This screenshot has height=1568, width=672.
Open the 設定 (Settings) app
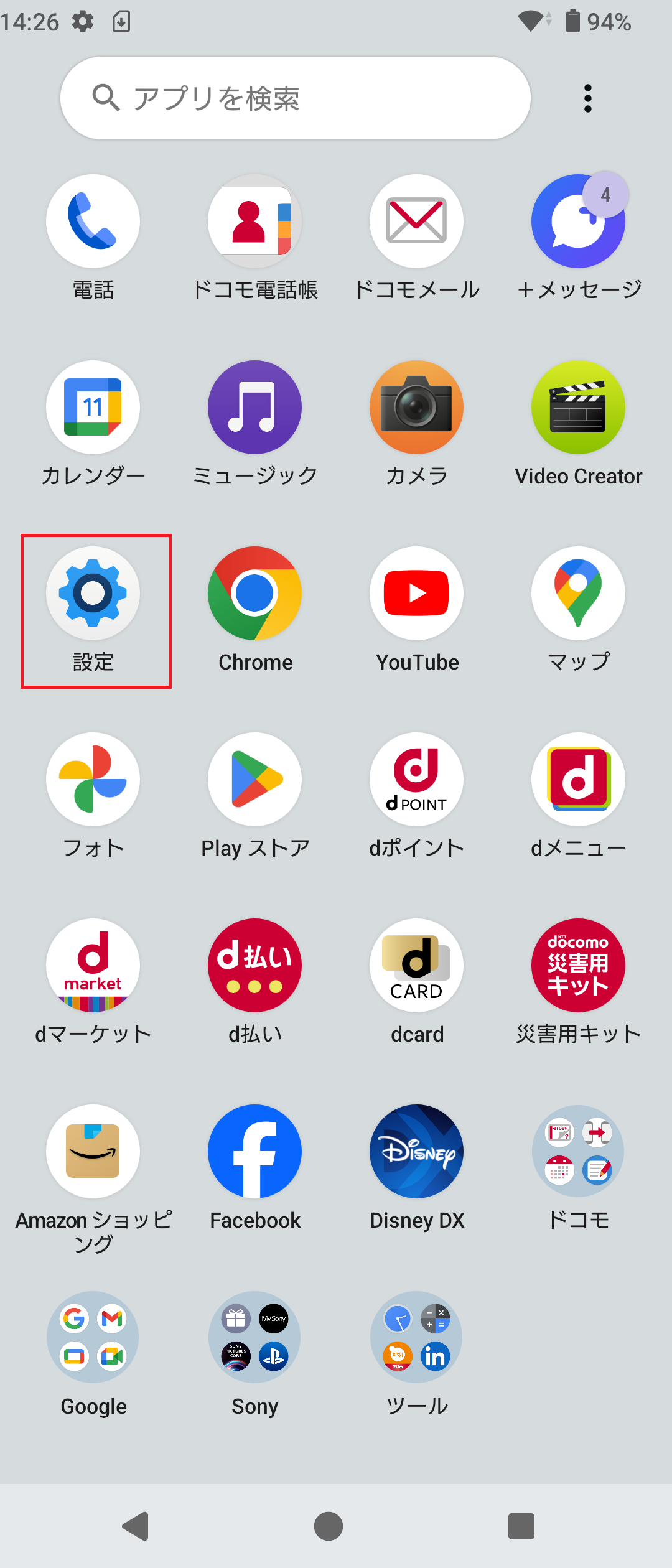click(93, 593)
